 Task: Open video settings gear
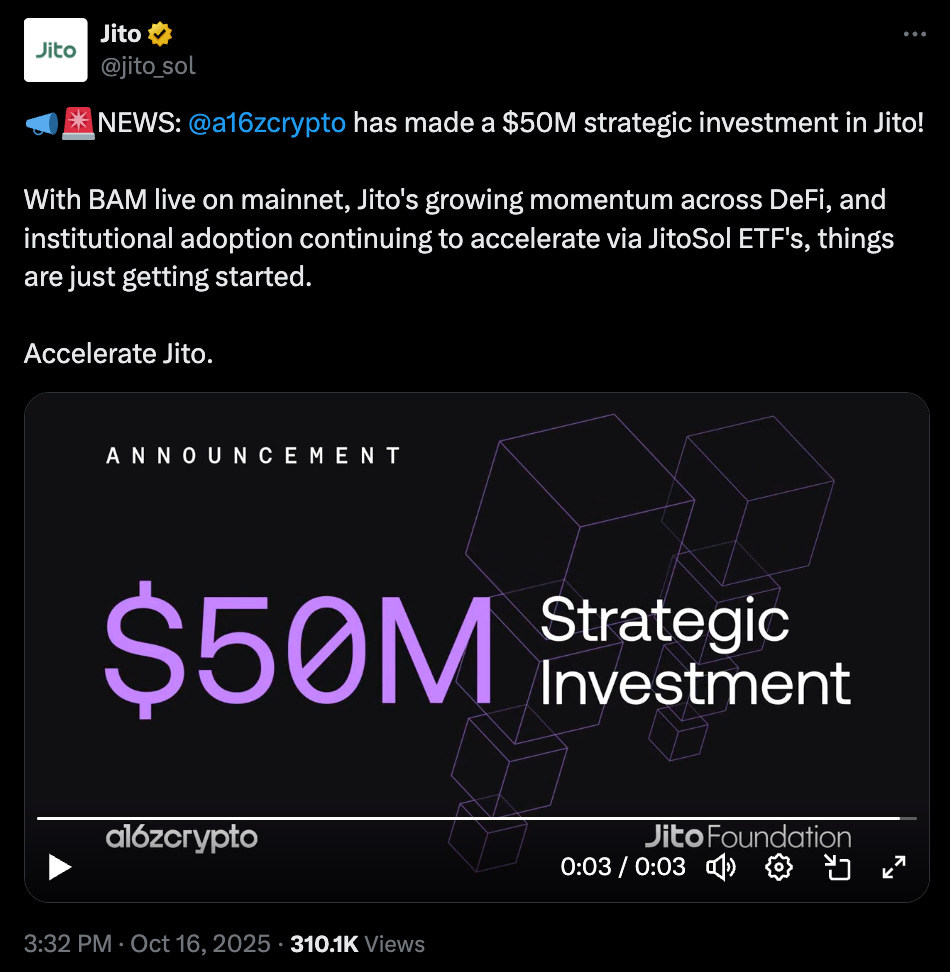[778, 867]
